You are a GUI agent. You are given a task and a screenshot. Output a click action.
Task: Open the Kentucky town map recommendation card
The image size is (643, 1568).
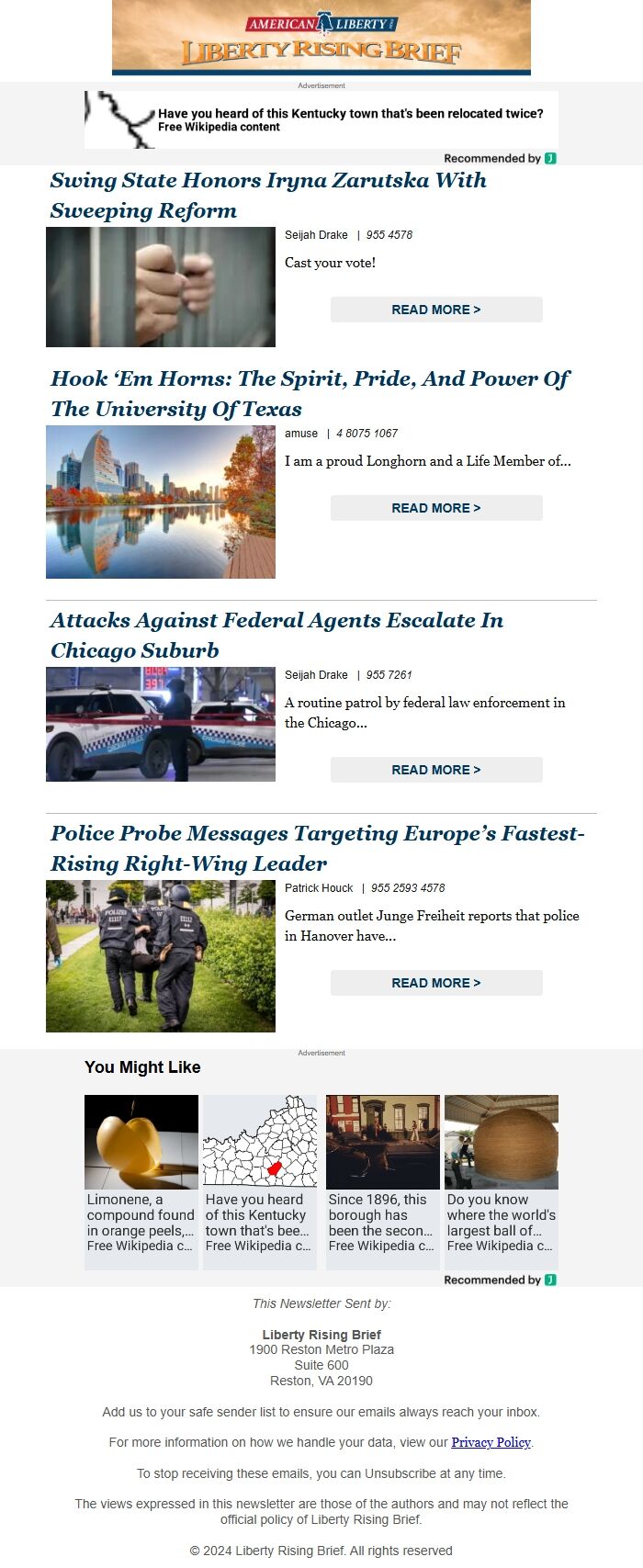tap(260, 1181)
